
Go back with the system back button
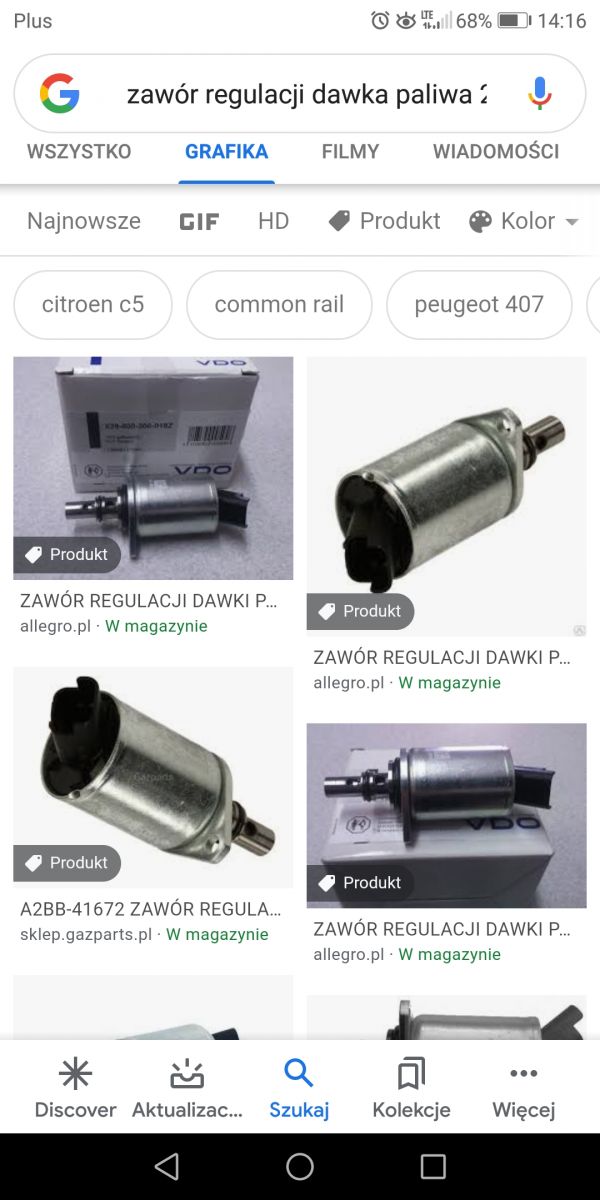coord(167,1166)
